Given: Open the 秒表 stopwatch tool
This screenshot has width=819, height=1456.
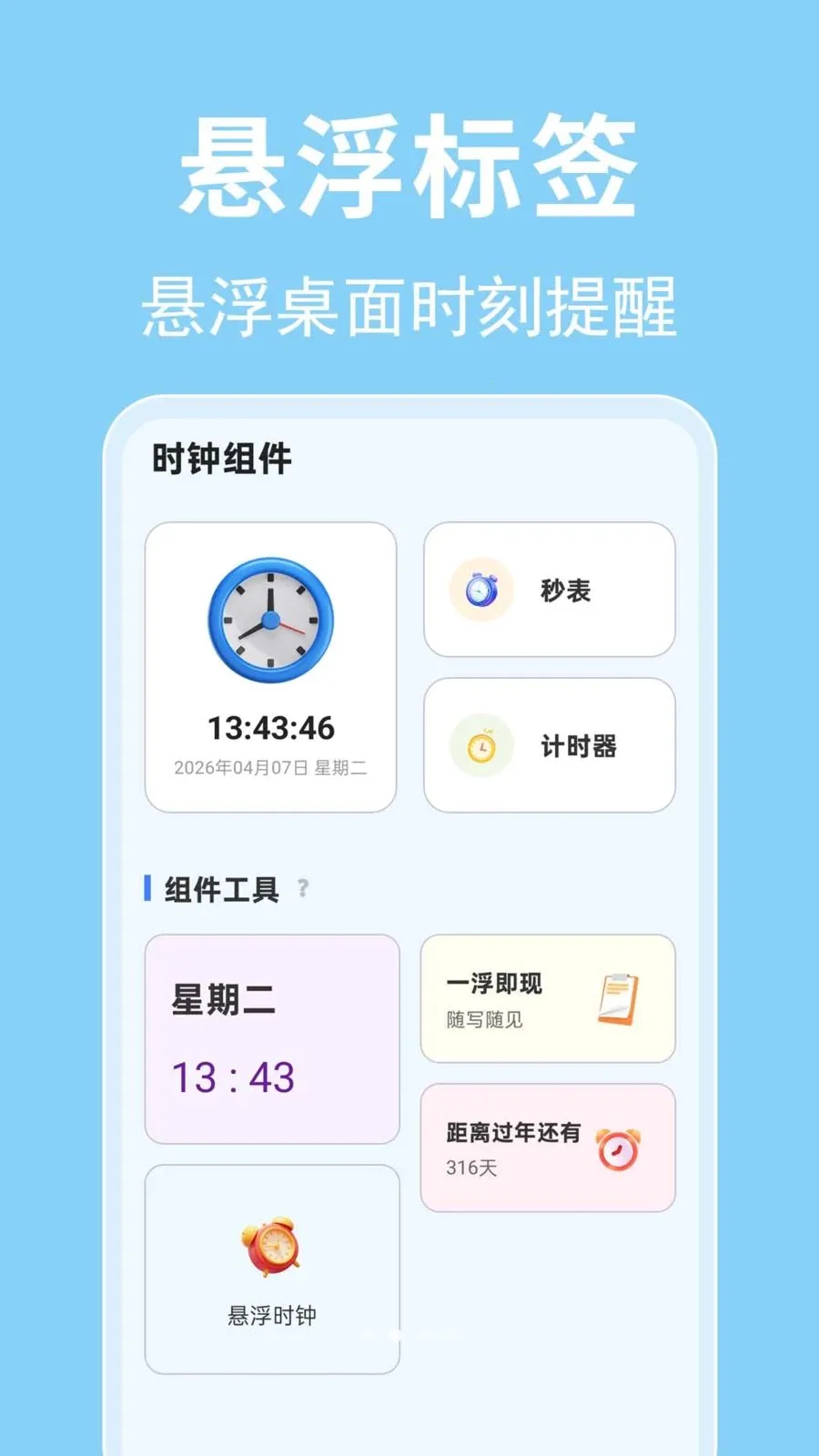Looking at the screenshot, I should (549, 590).
